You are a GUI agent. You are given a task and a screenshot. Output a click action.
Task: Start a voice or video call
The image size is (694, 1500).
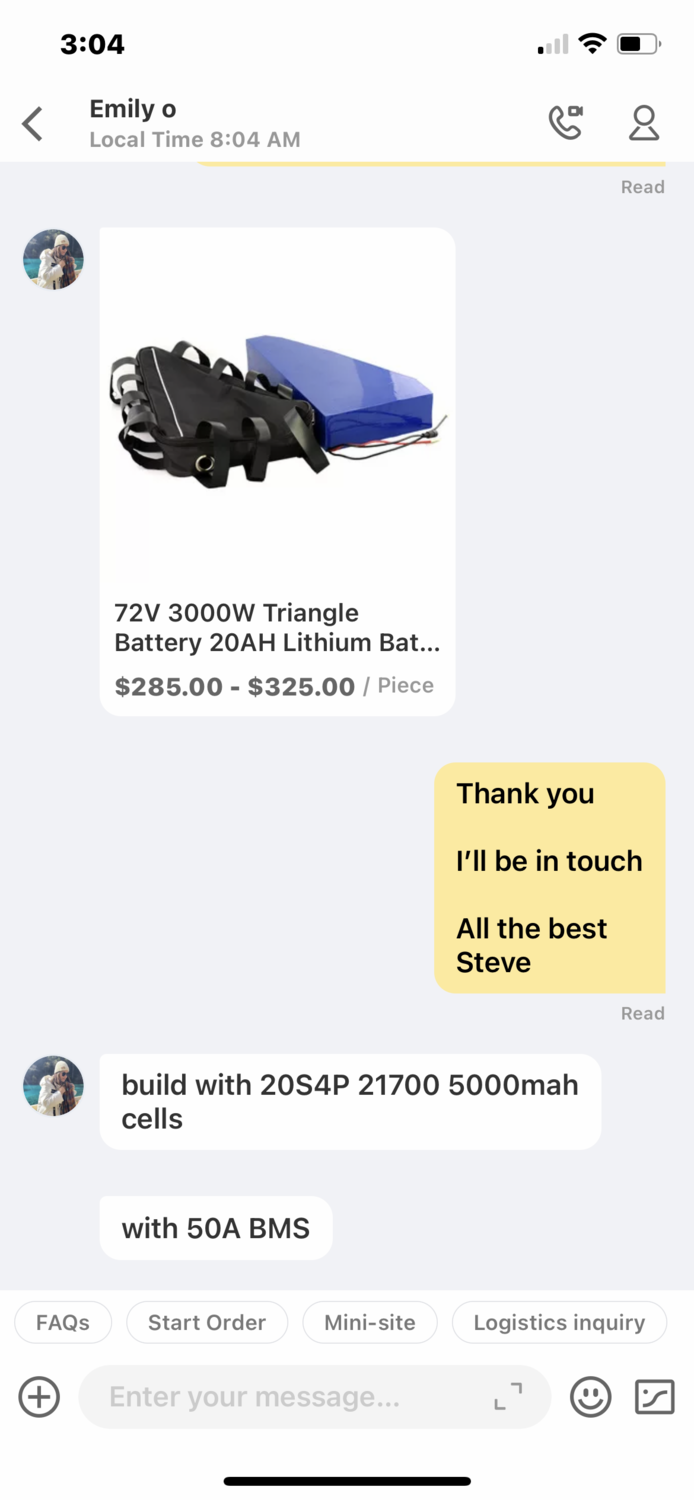point(566,123)
